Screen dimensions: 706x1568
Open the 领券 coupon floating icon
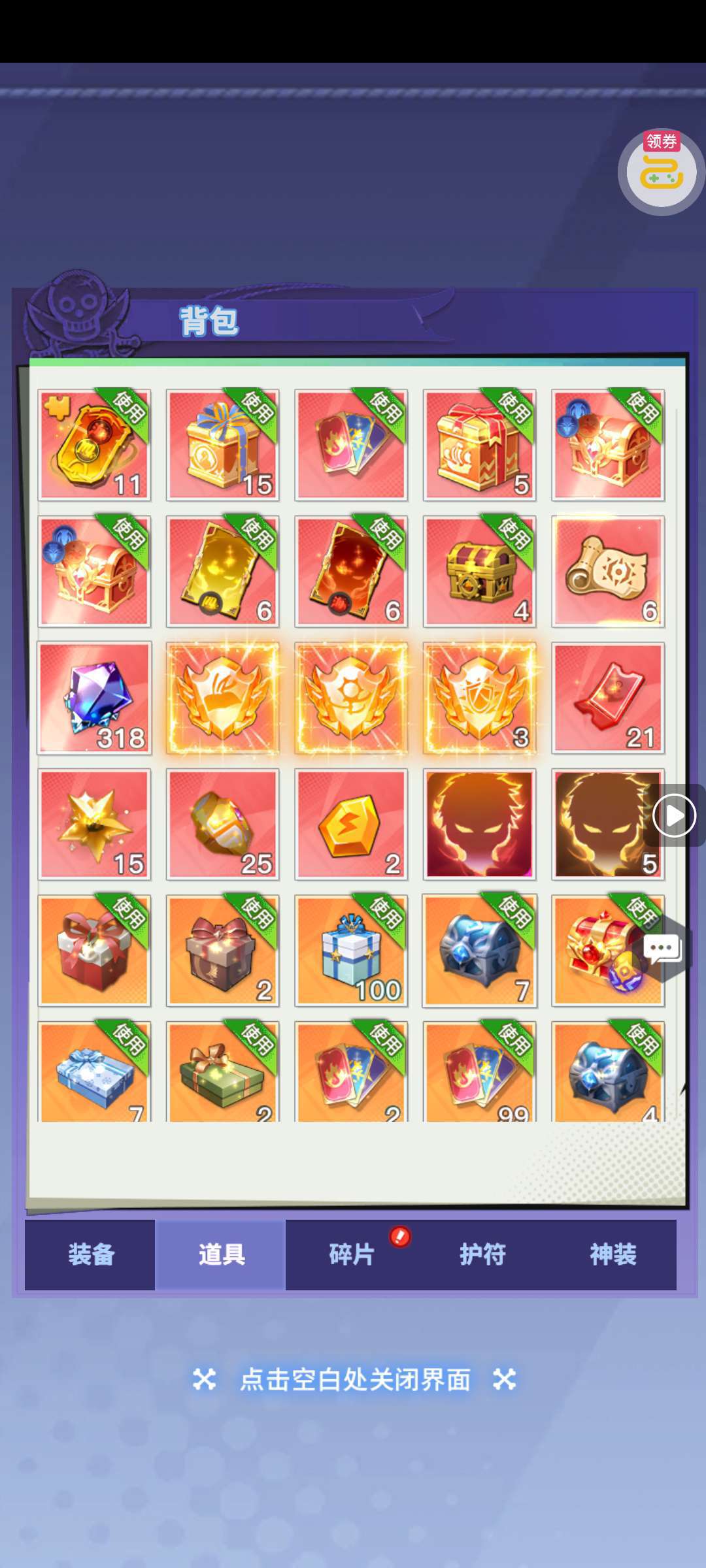pos(661,172)
